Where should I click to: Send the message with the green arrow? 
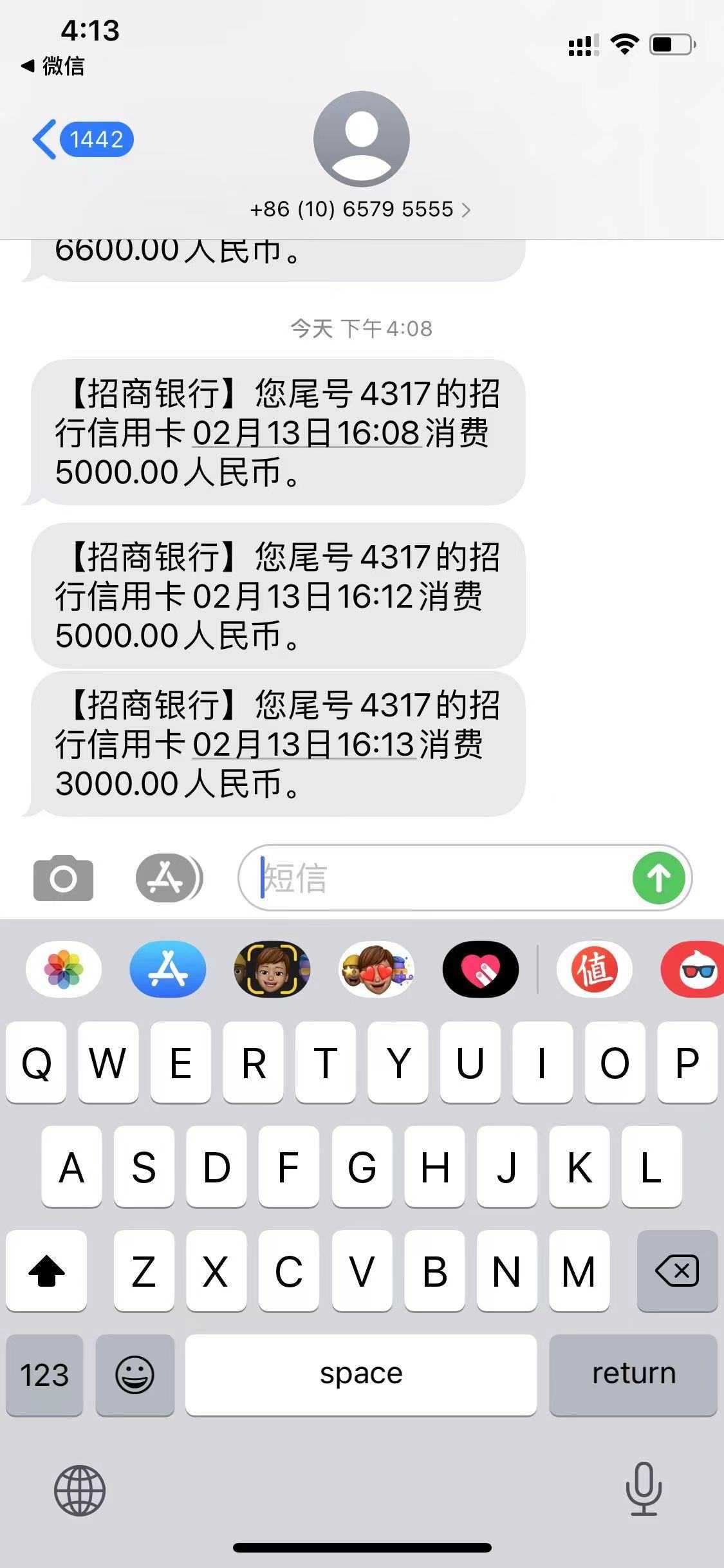pos(658,878)
